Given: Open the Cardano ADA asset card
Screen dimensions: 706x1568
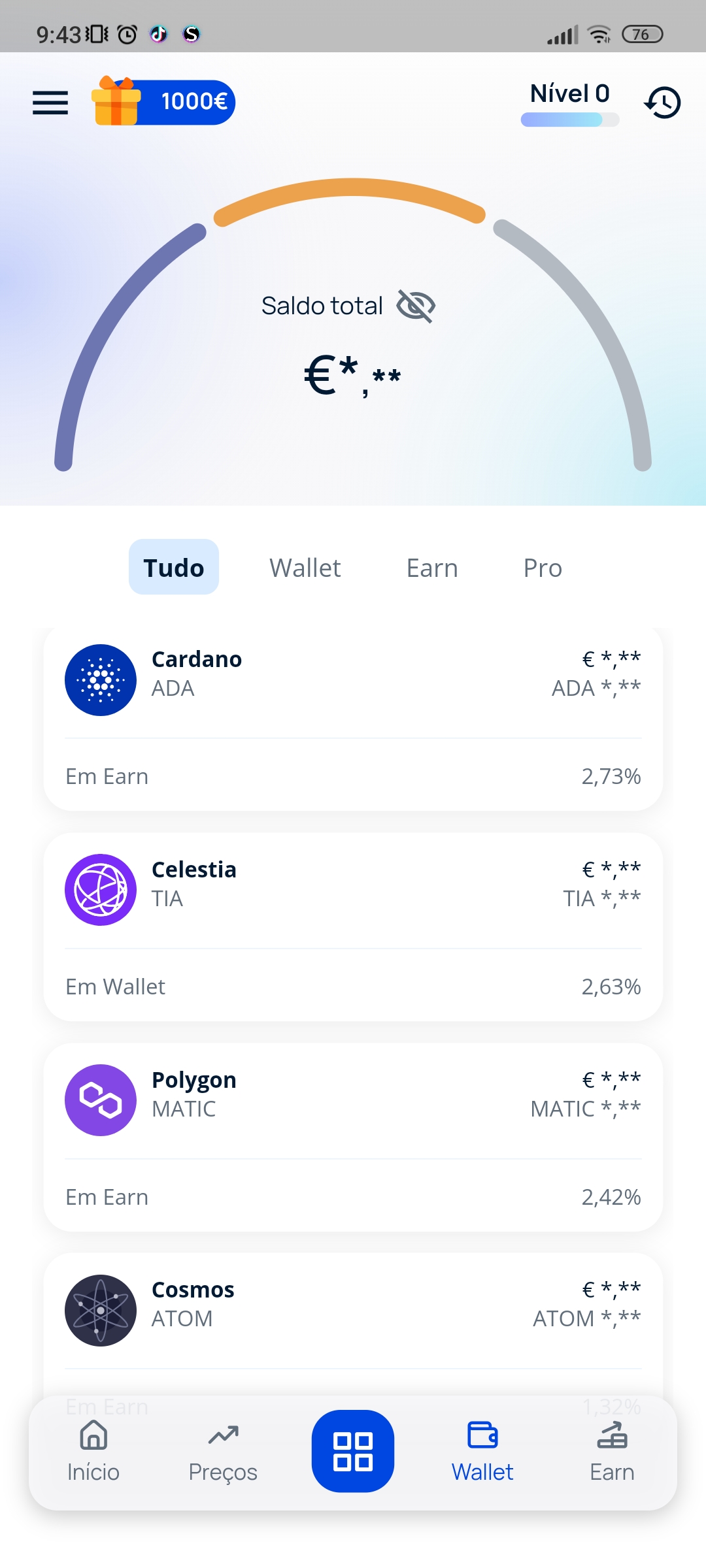Looking at the screenshot, I should (x=353, y=719).
